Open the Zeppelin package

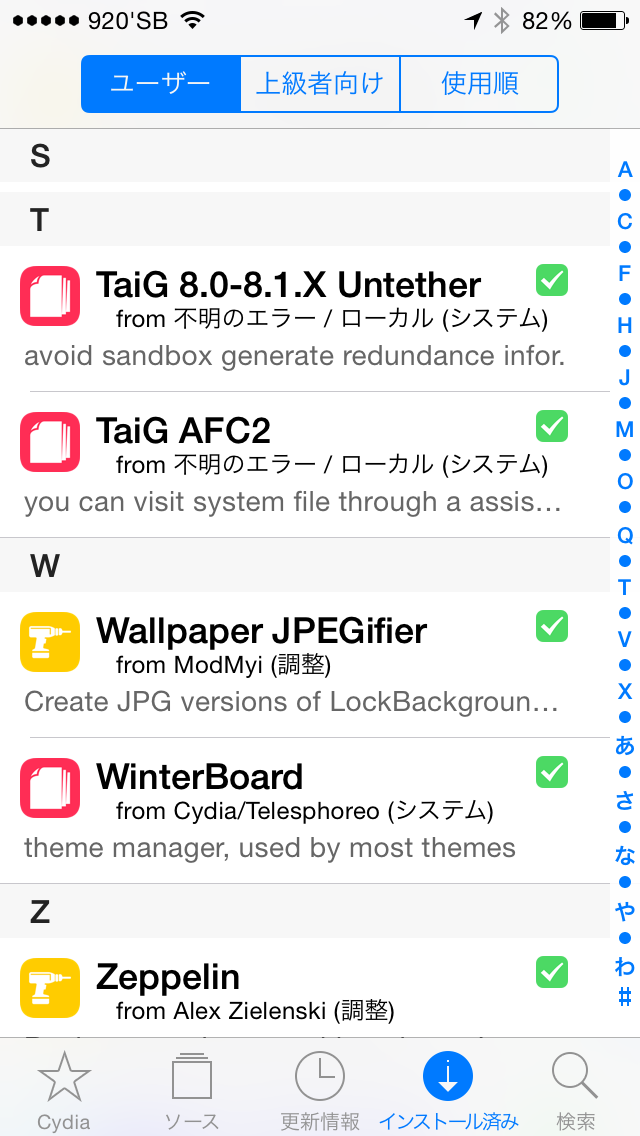(x=304, y=988)
